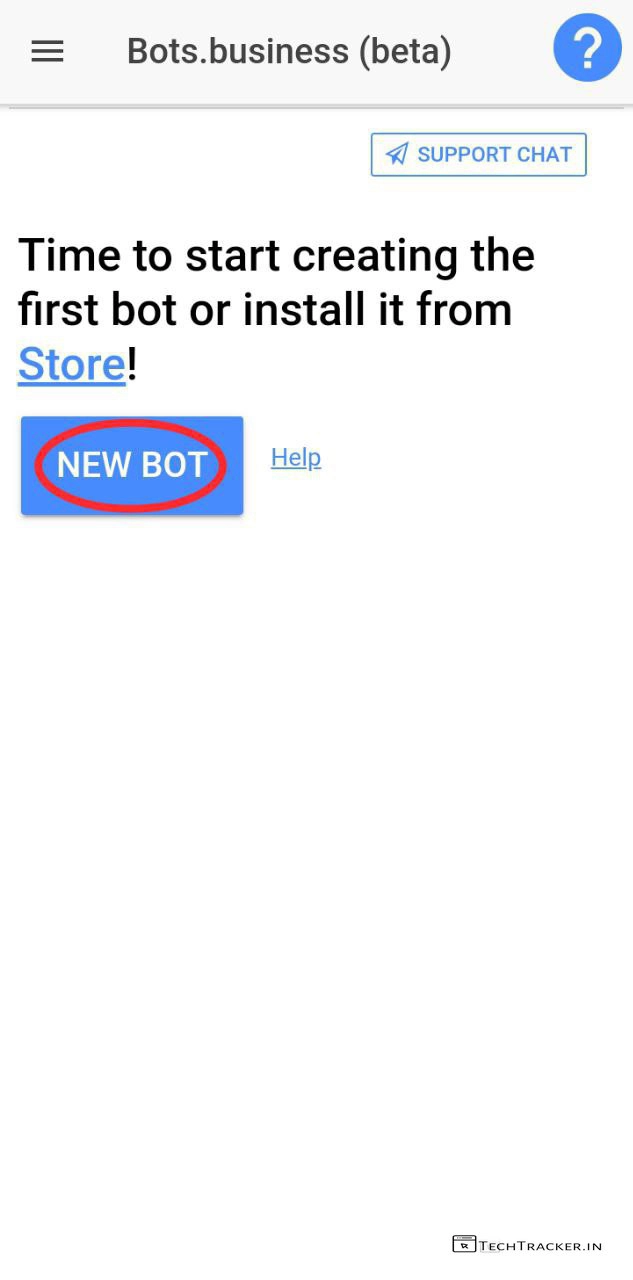Open the Help link
The height and width of the screenshot is (1280, 633).
tap(296, 458)
